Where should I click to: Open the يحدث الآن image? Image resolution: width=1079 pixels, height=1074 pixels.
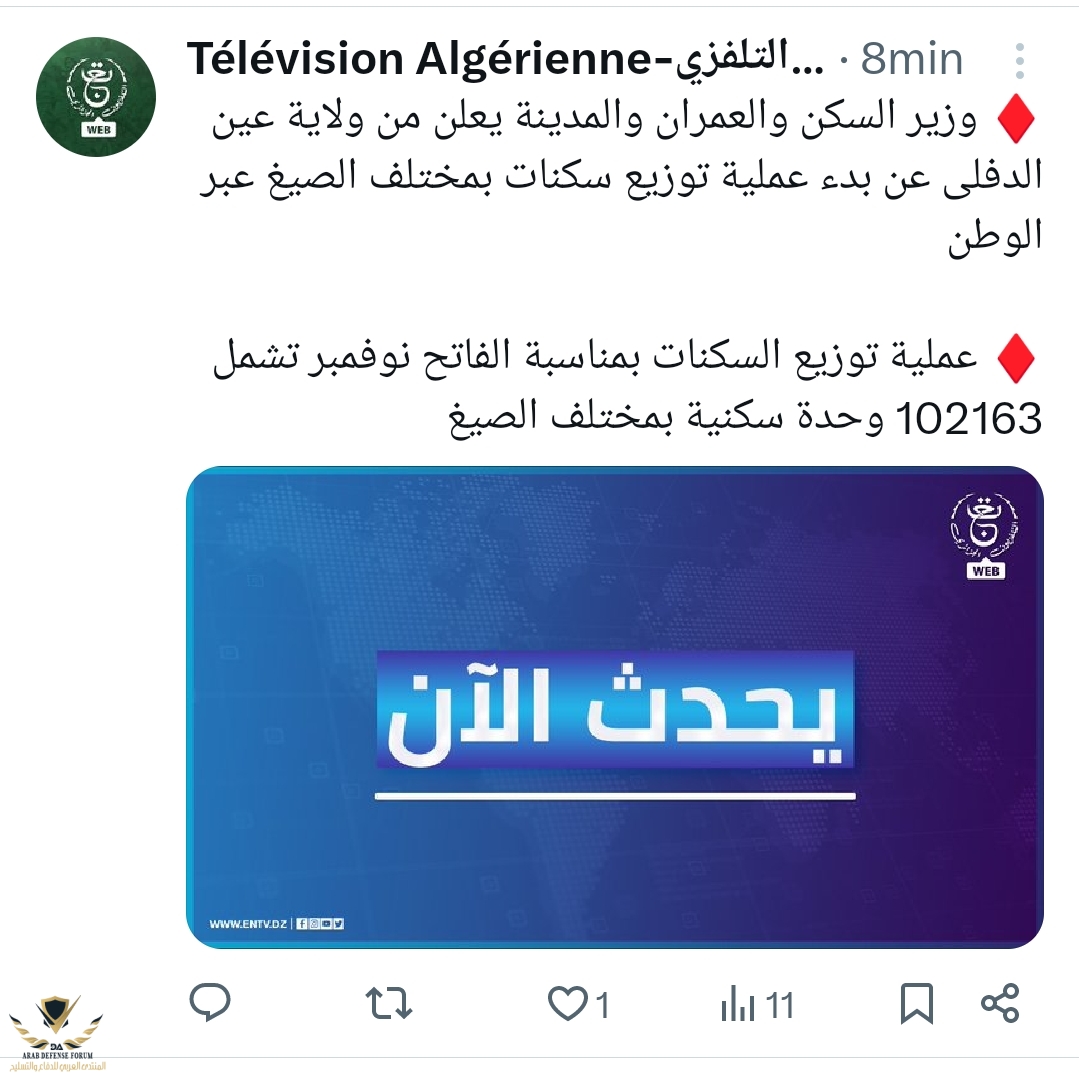click(614, 707)
